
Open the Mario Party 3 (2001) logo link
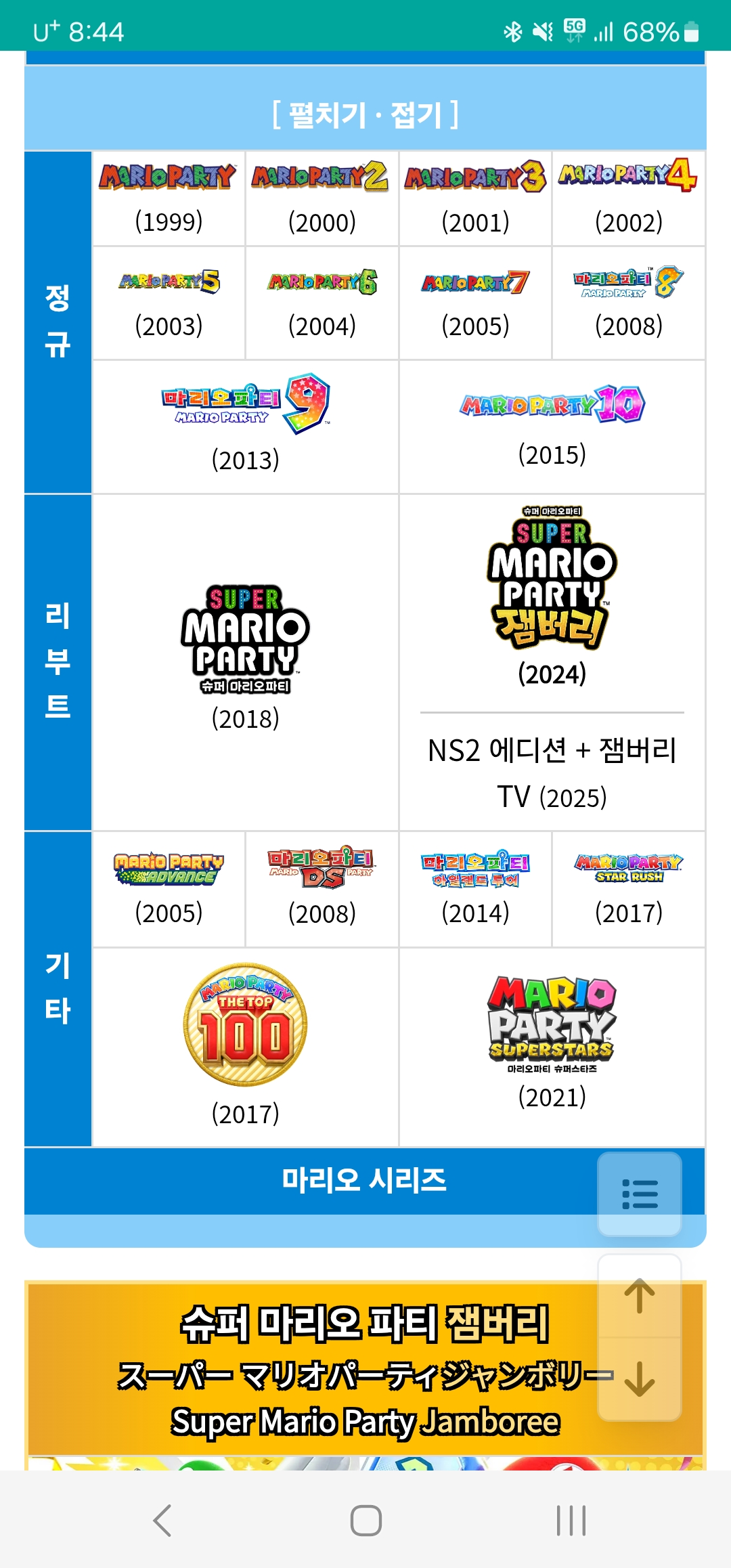[475, 177]
